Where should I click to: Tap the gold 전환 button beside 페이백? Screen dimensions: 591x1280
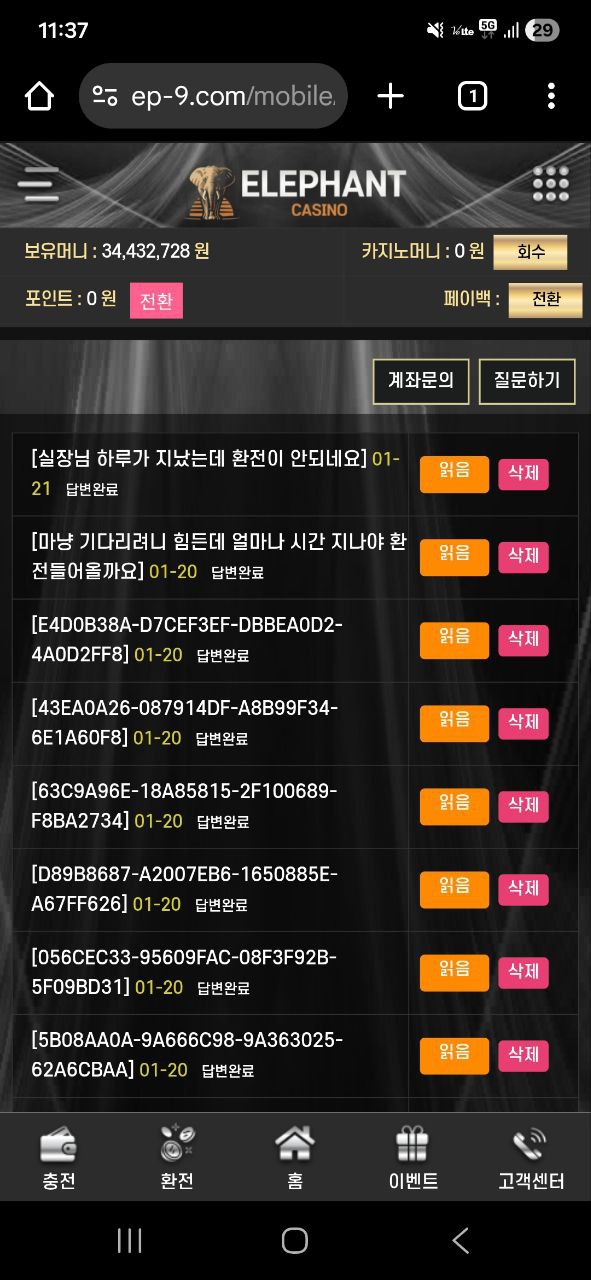545,300
